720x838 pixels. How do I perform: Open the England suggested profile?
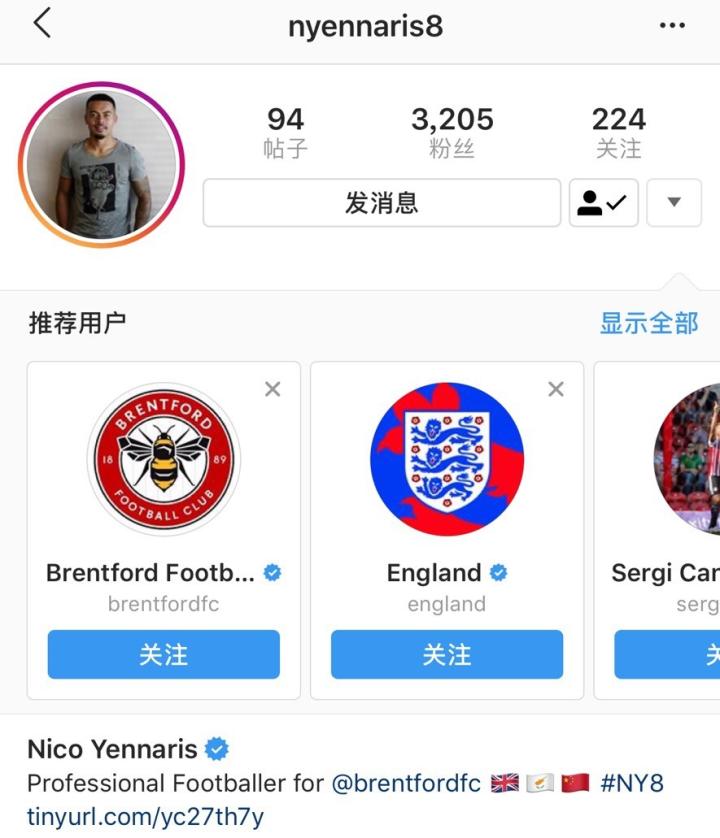click(447, 459)
